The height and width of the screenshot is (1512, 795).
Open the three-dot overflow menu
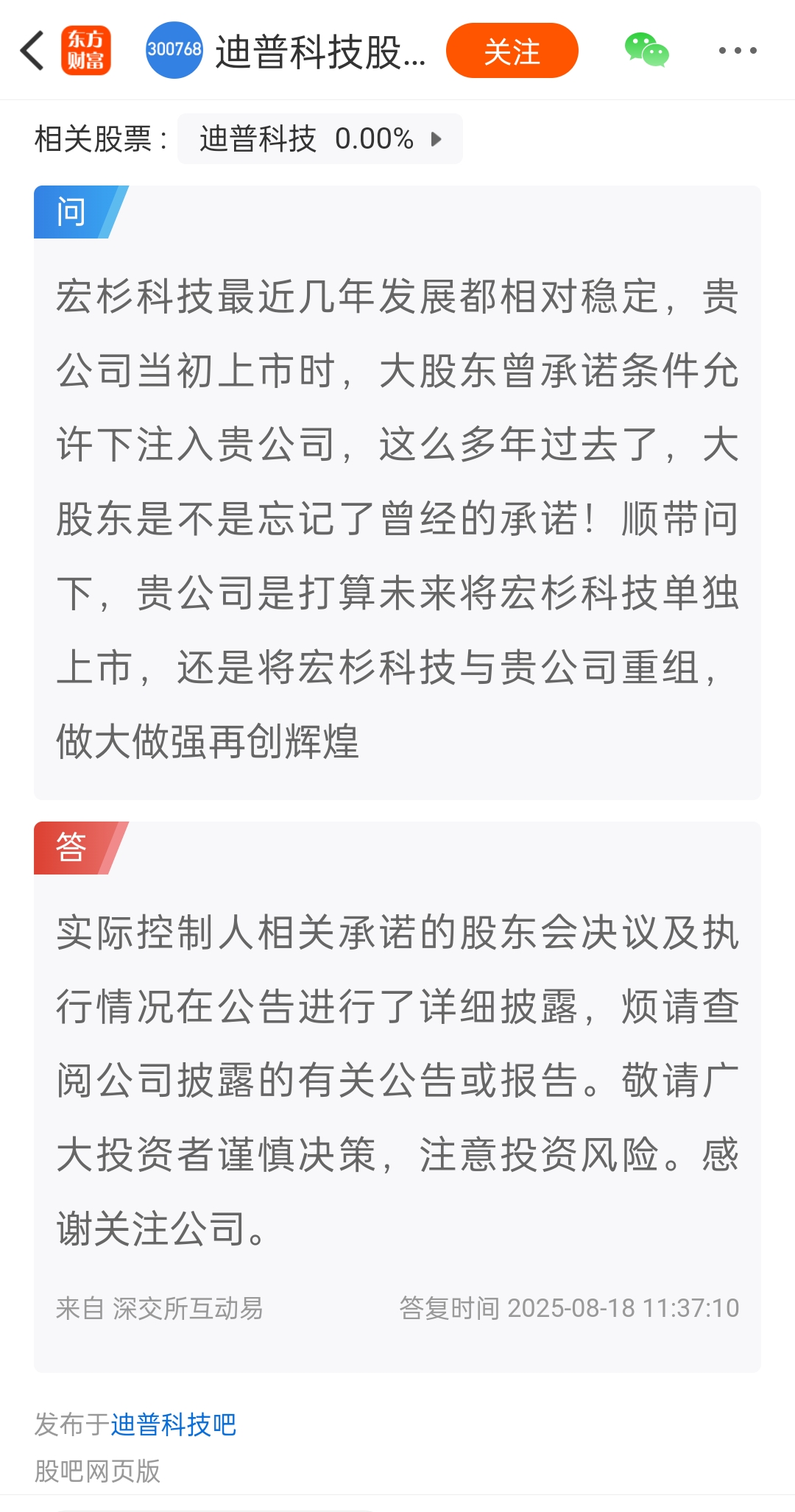click(x=738, y=51)
